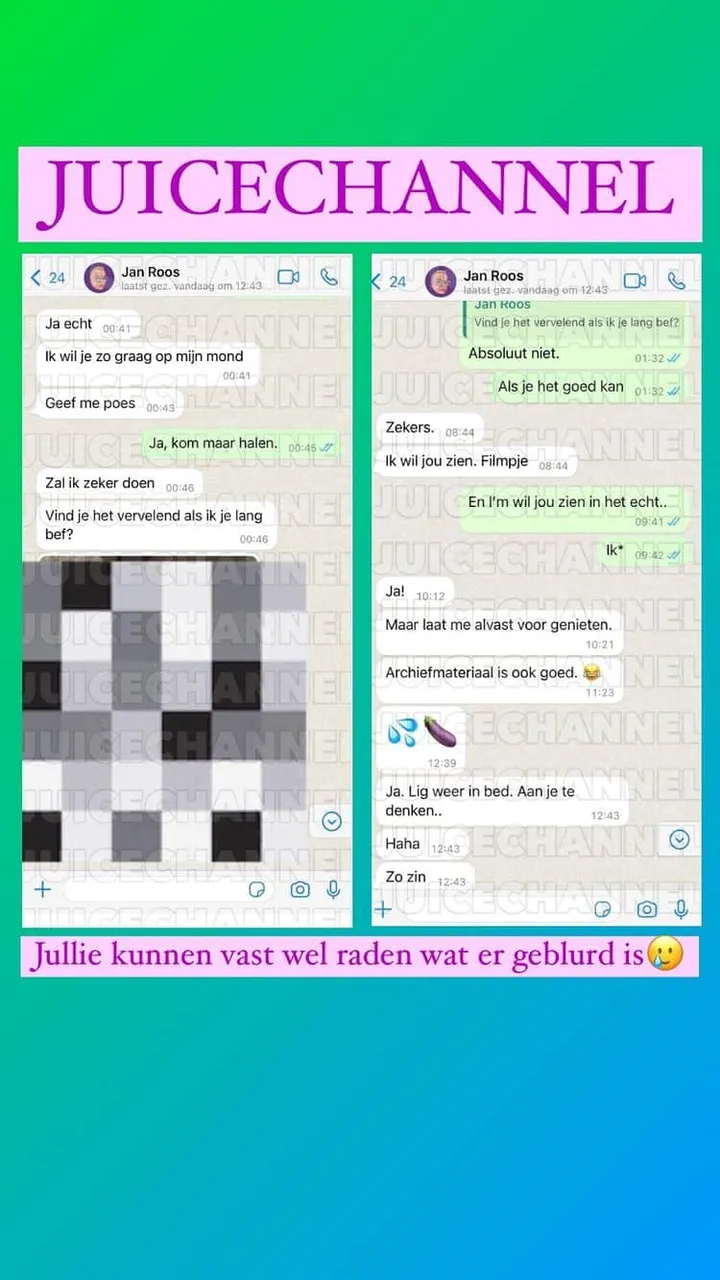Tap the plus attachment icon in the left chat
The image size is (720, 1280).
coord(42,889)
